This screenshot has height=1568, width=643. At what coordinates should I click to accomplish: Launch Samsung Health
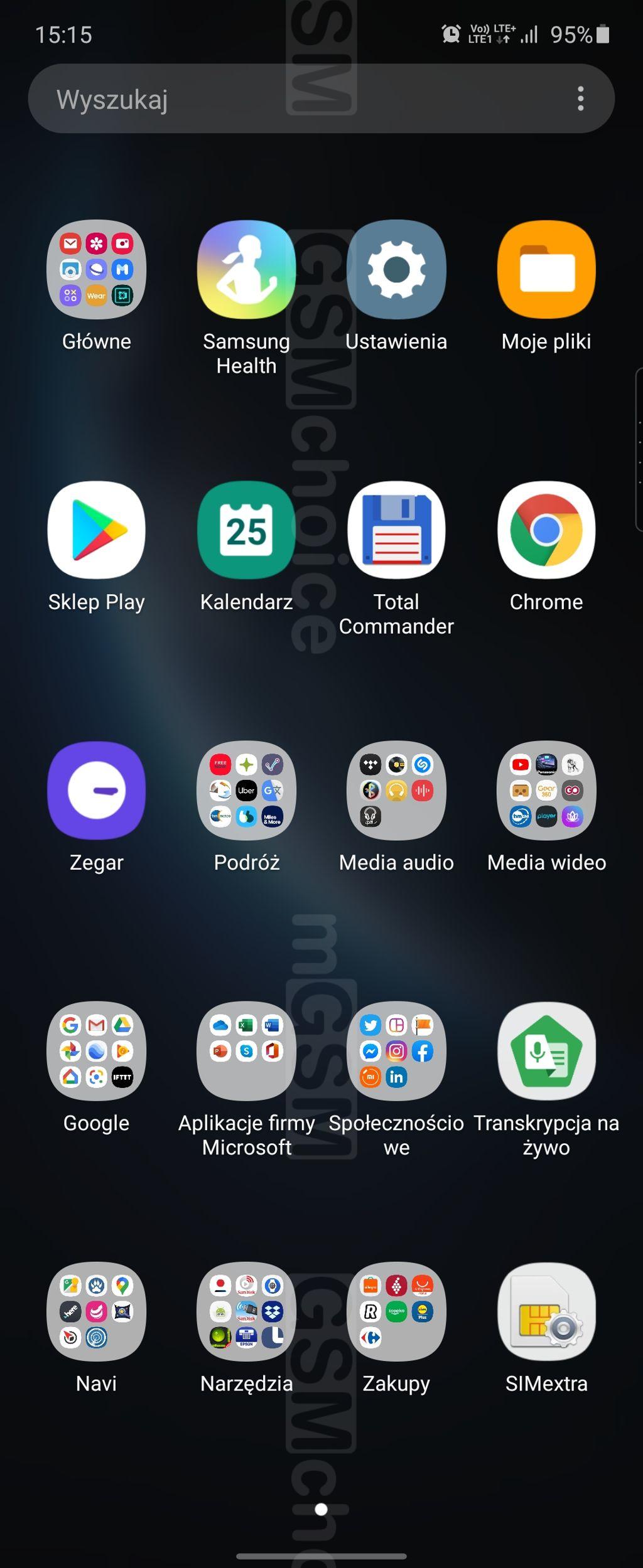(246, 270)
